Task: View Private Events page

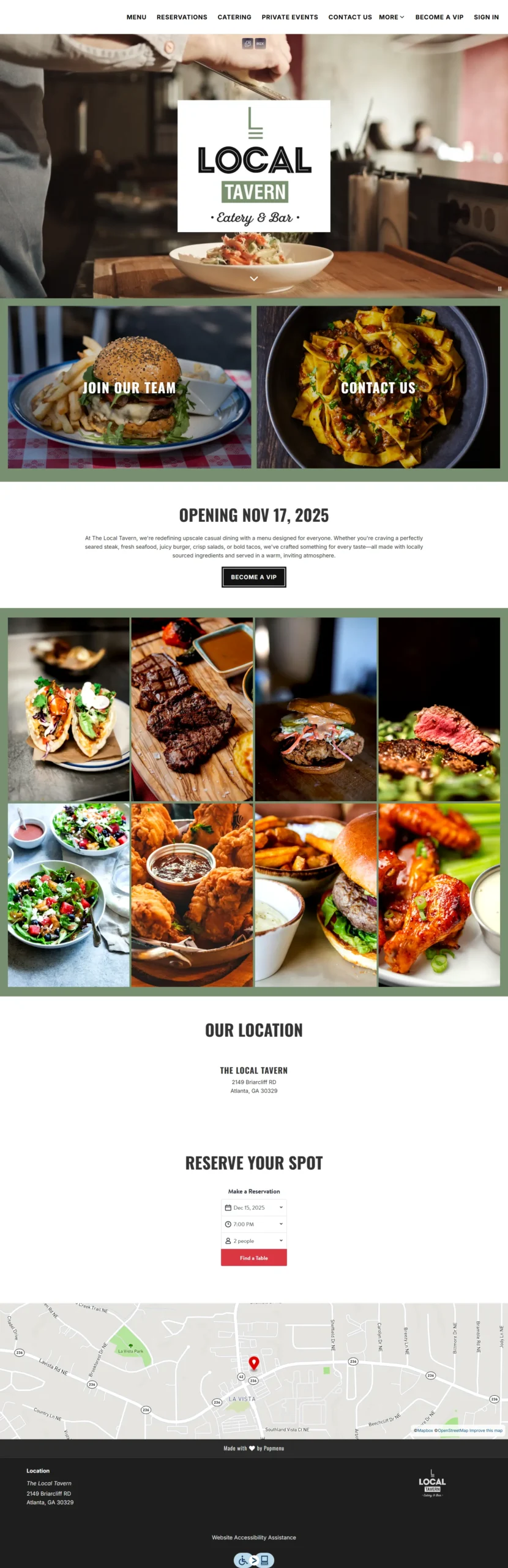Action: pos(289,17)
